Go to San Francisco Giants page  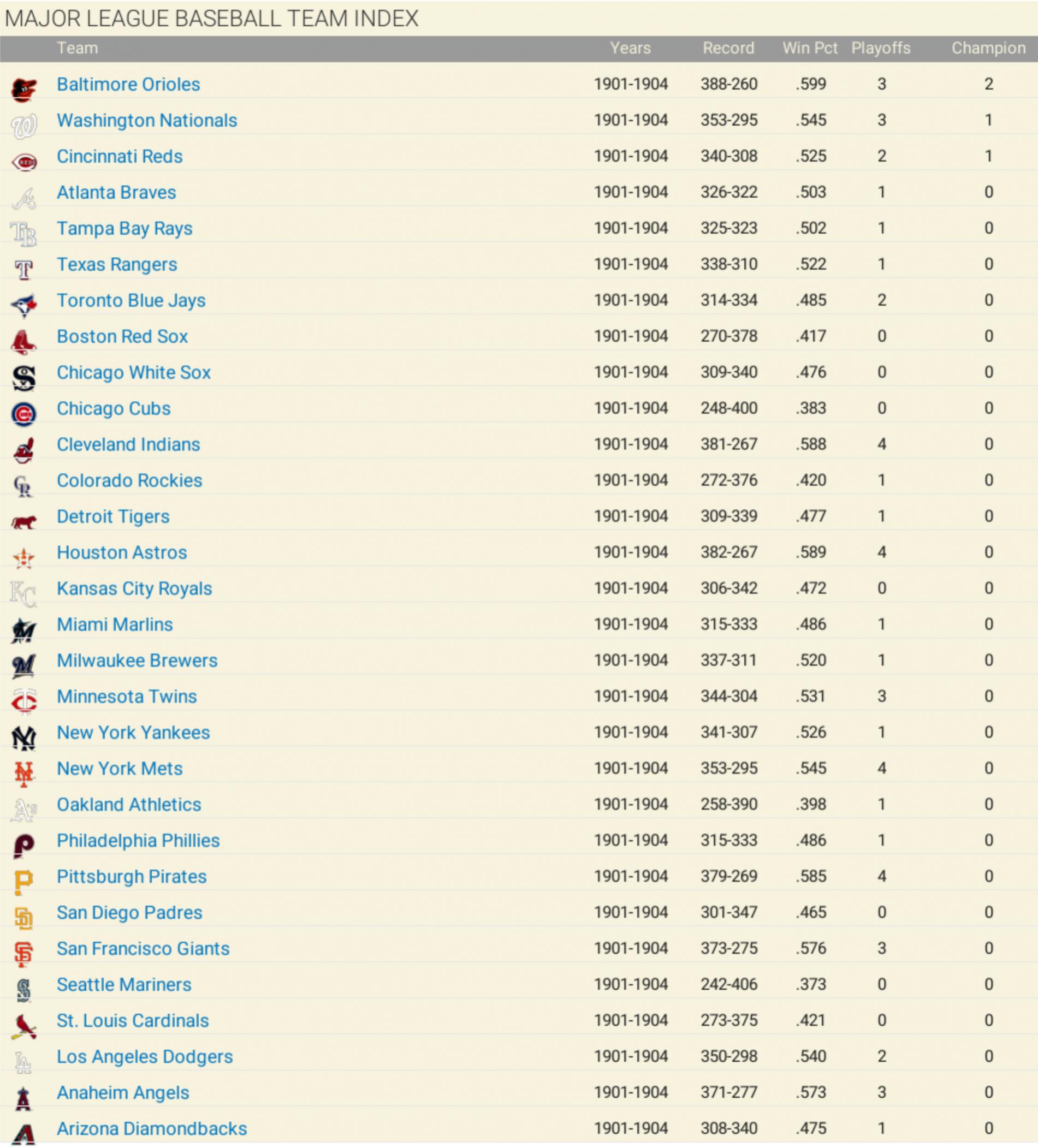143,948
